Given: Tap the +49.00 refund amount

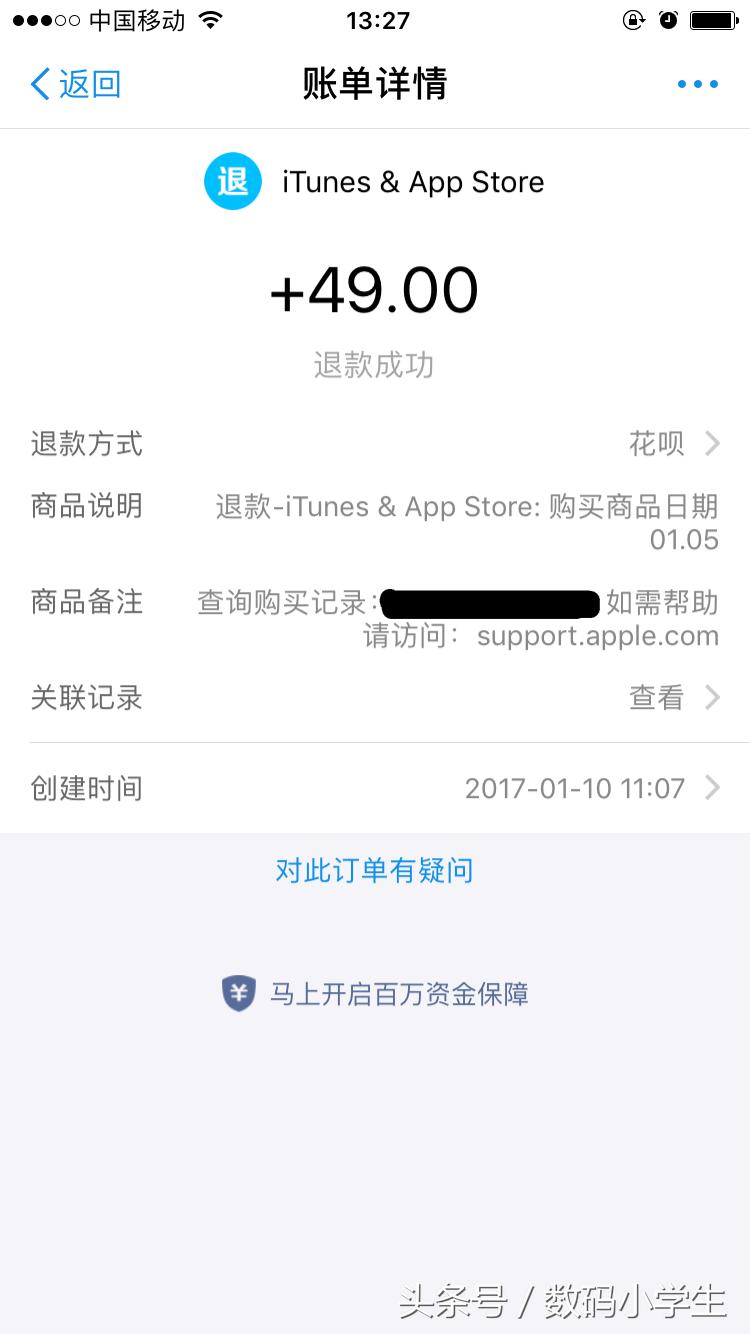Looking at the screenshot, I should pyautogui.click(x=374, y=289).
